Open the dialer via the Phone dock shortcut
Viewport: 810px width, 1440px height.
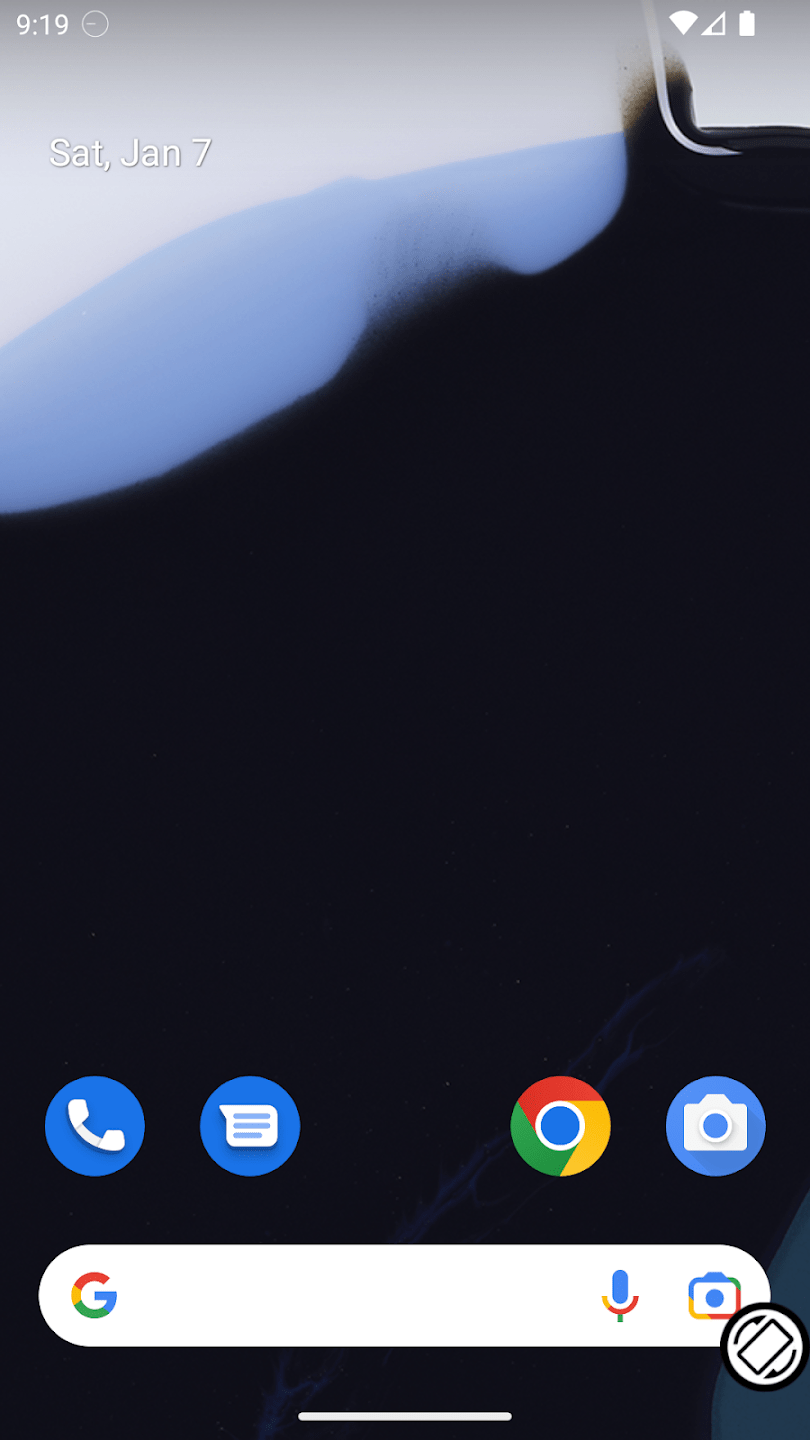click(x=95, y=1125)
